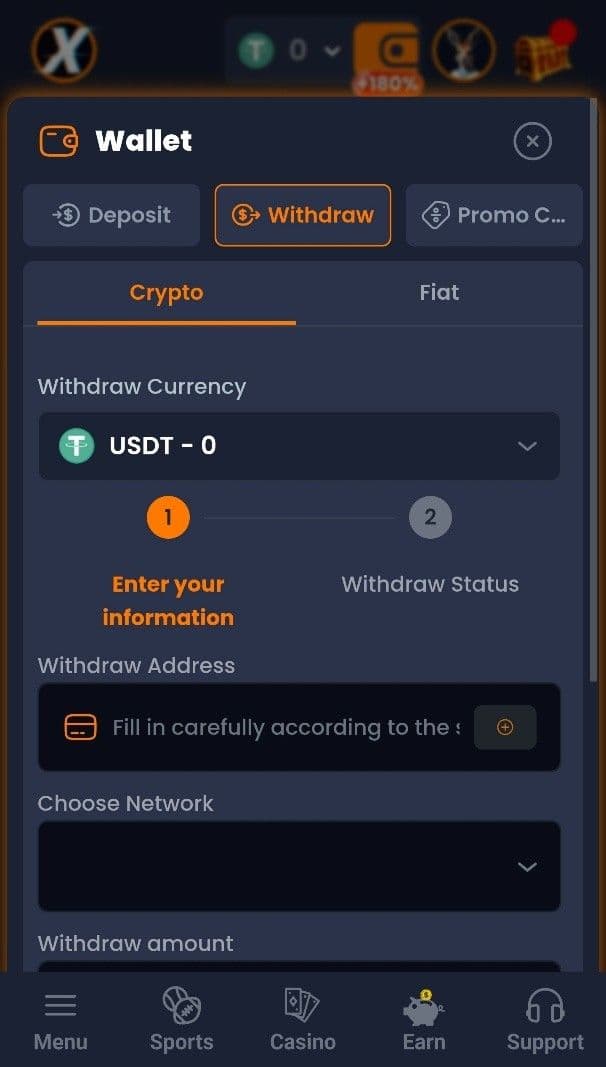Go to the Casino section
Image resolution: width=606 pixels, height=1067 pixels.
tap(302, 1021)
